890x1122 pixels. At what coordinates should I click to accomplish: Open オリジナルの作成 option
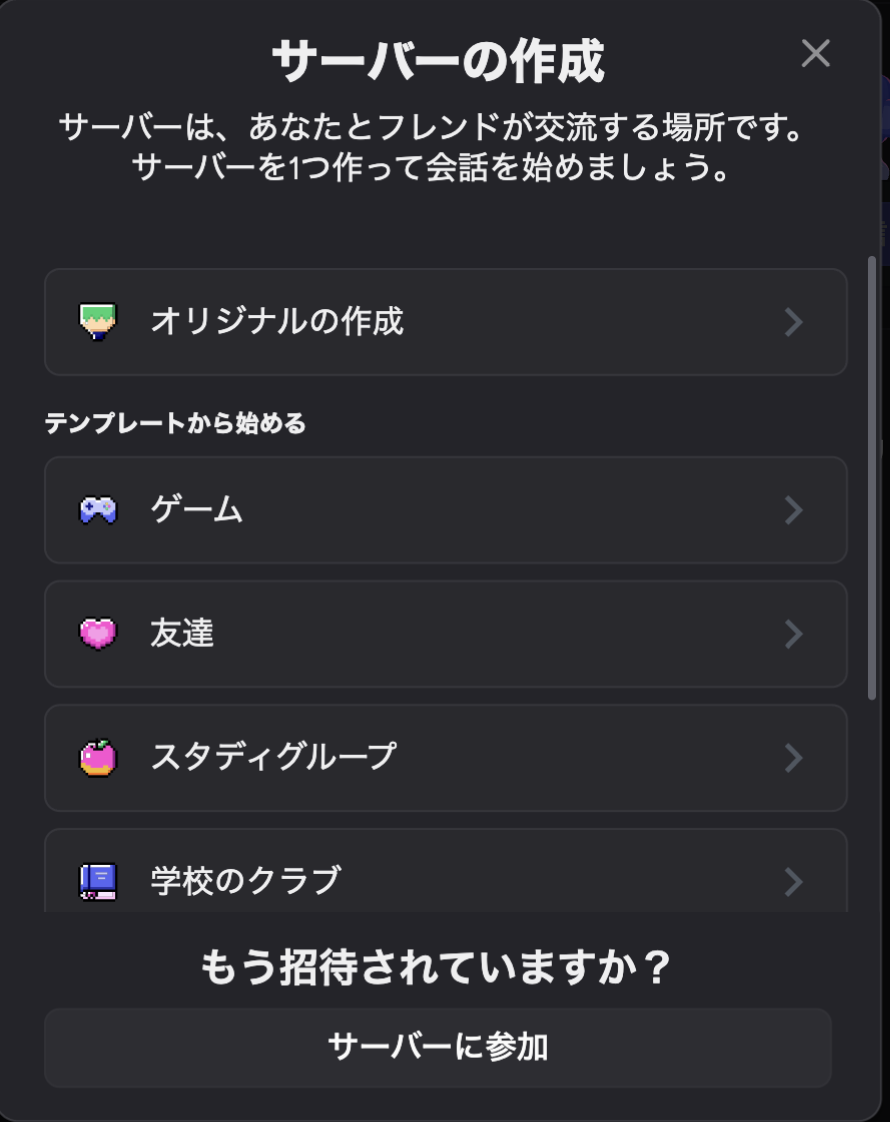[x=446, y=322]
